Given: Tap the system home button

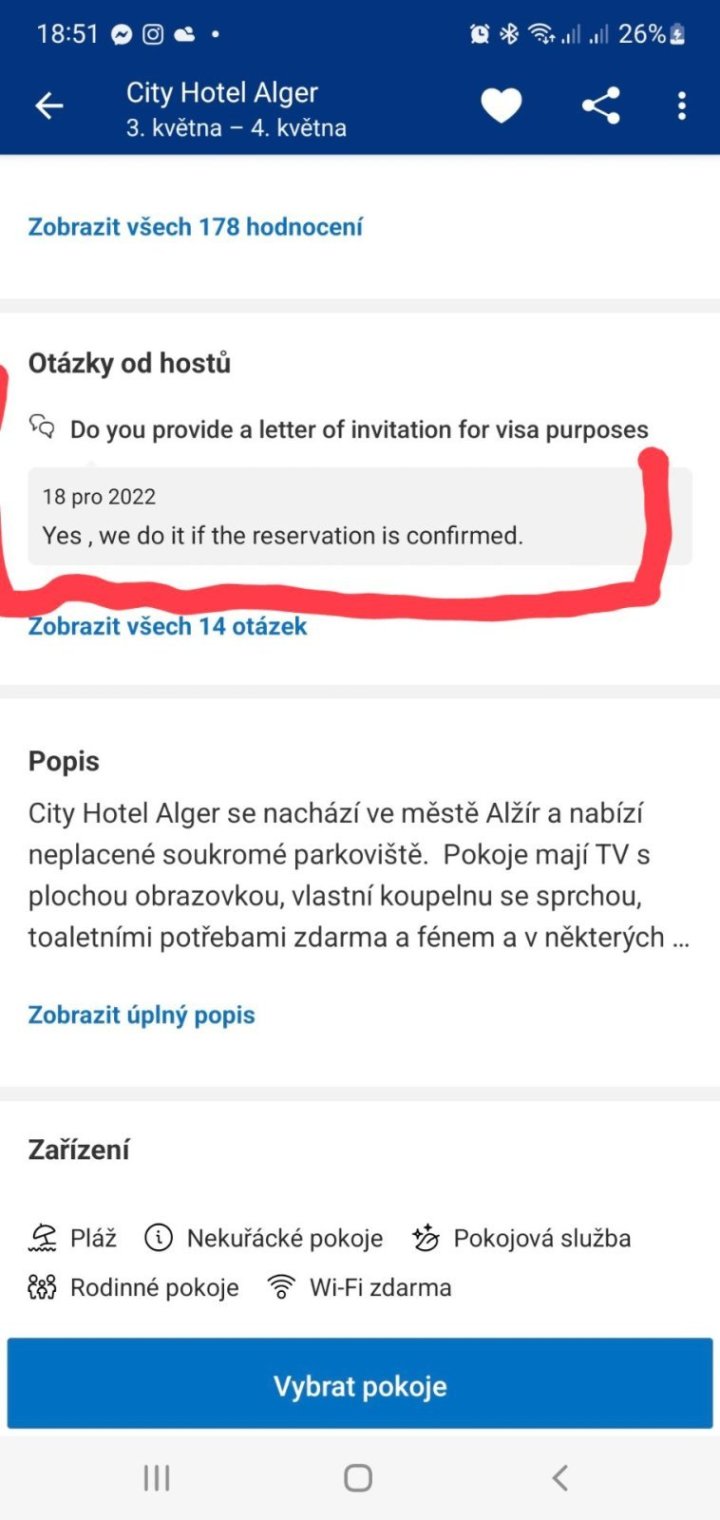Looking at the screenshot, I should click(x=358, y=1478).
